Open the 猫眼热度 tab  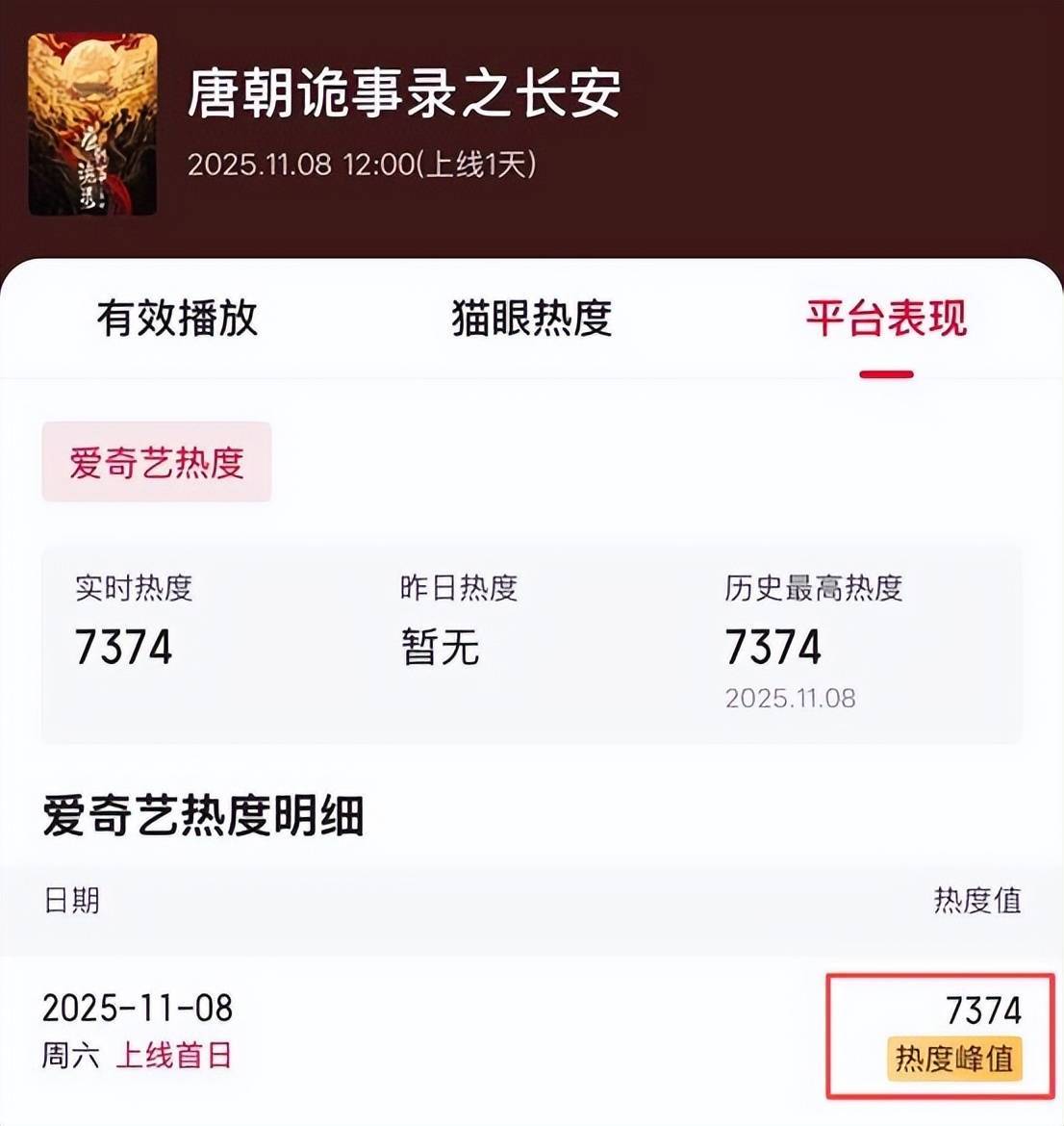pos(531,318)
